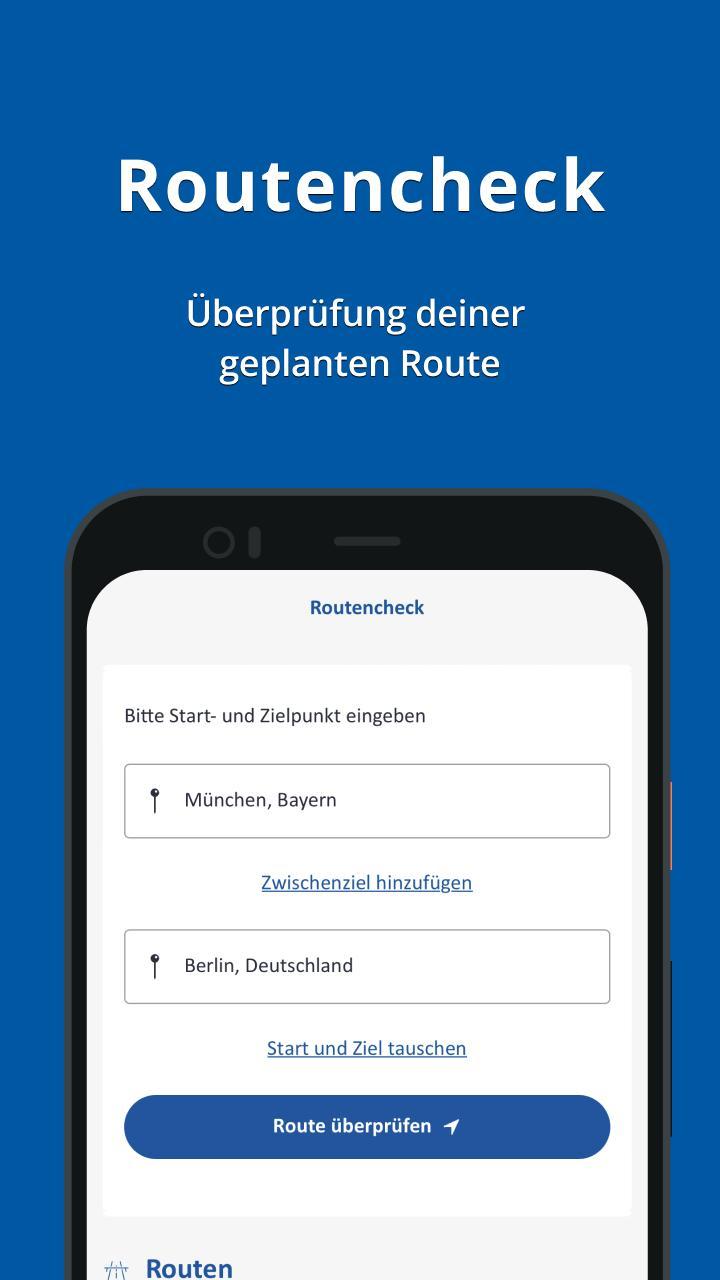Click the pin icon beside München, Bayern
This screenshot has height=1280, width=720.
tap(156, 799)
